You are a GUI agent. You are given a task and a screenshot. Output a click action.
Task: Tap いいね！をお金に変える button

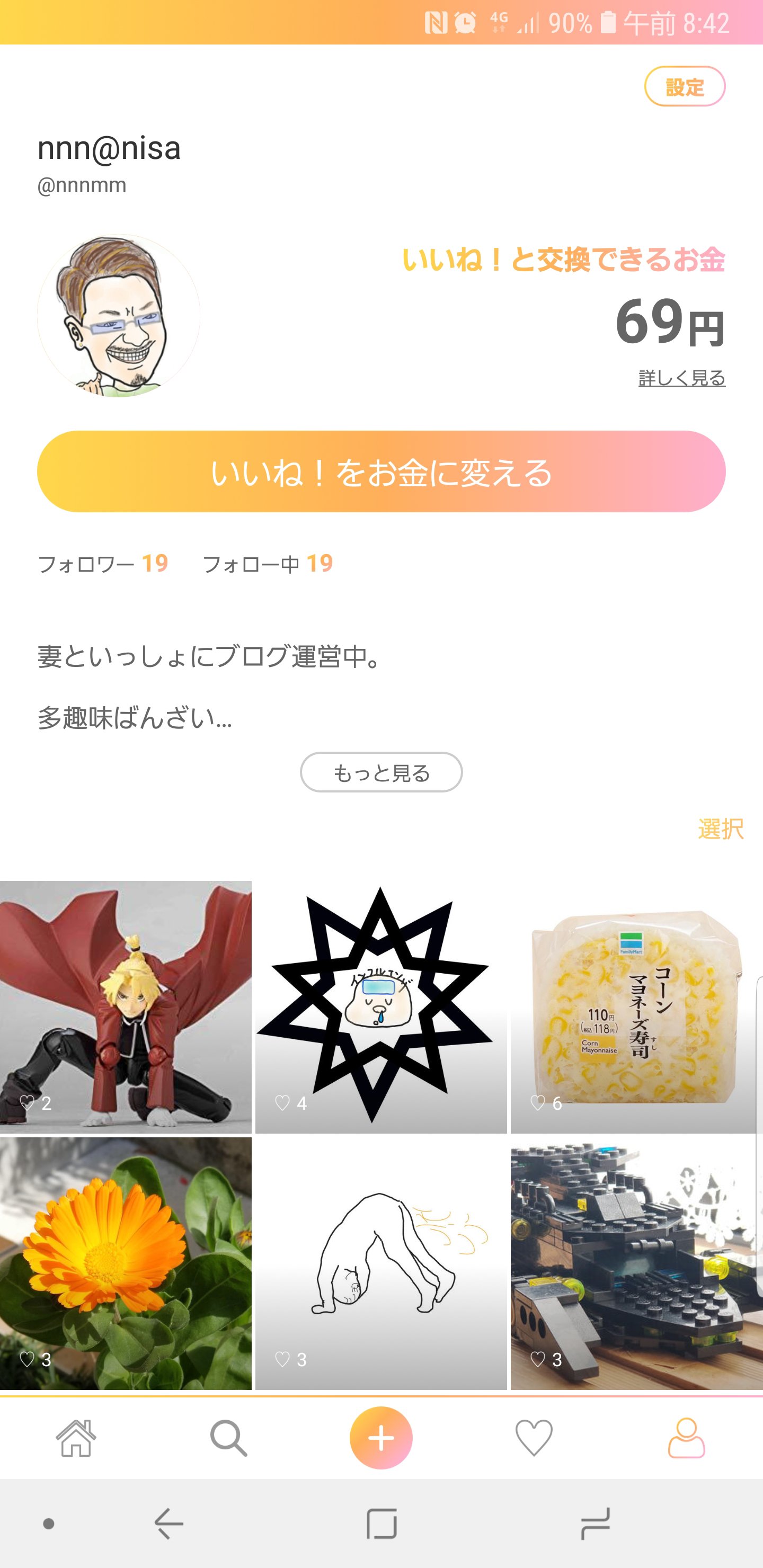tap(381, 472)
